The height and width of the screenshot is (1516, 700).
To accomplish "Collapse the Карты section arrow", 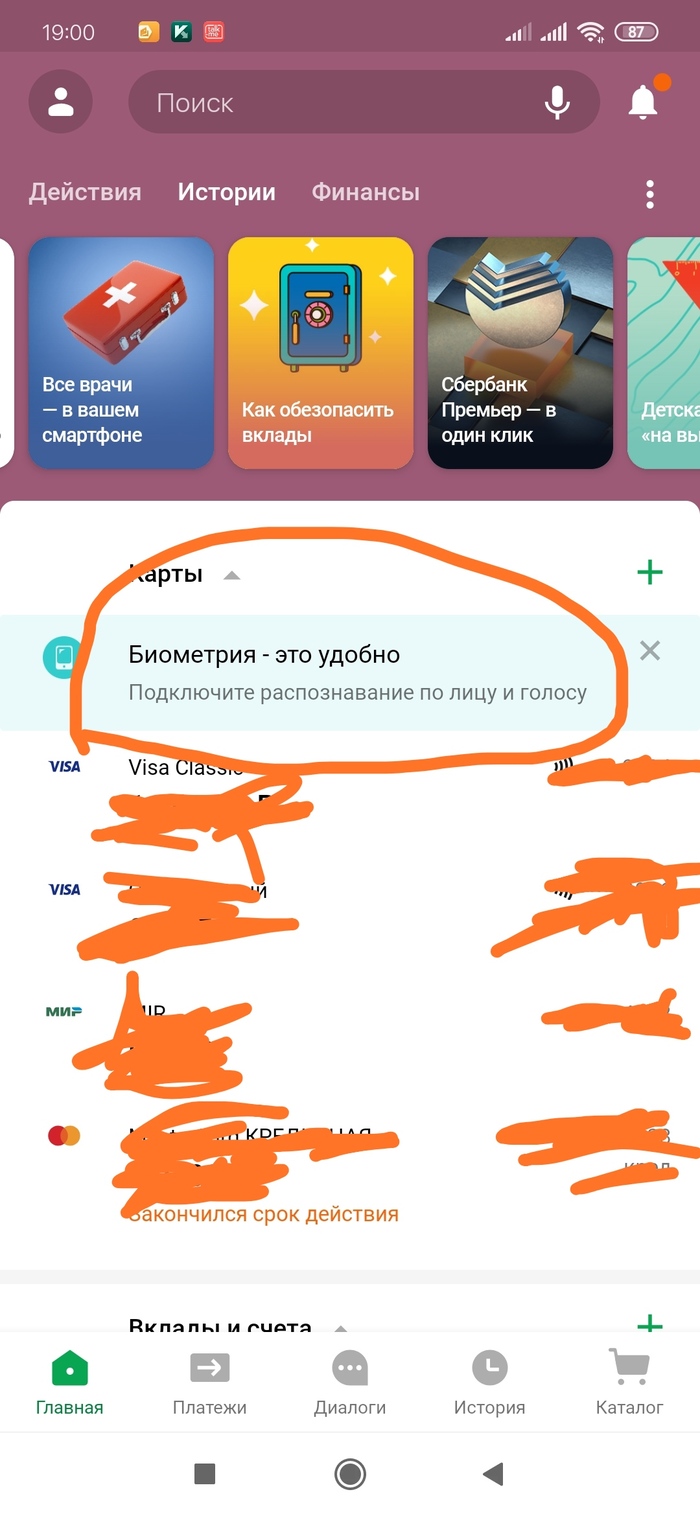I will pyautogui.click(x=232, y=575).
